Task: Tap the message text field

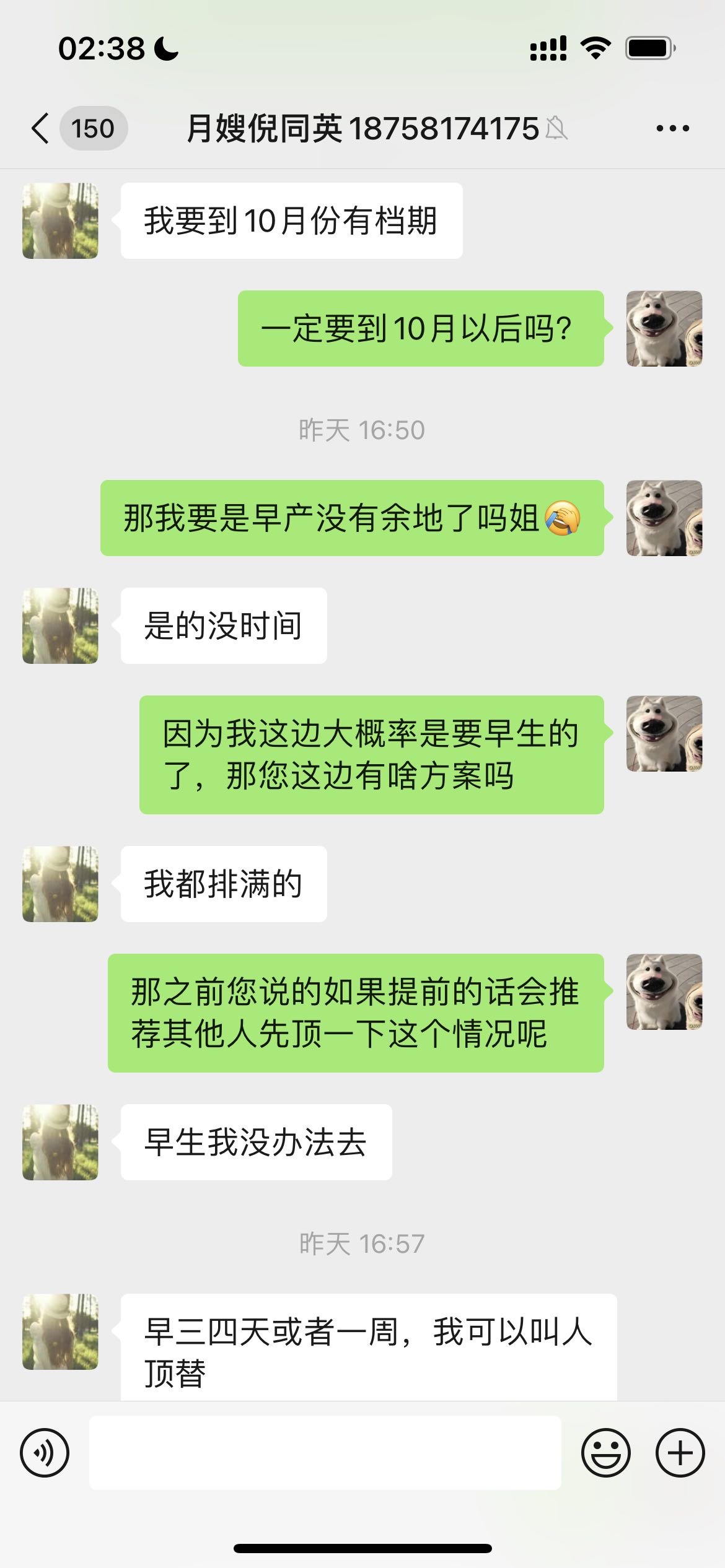Action: 325,1453
